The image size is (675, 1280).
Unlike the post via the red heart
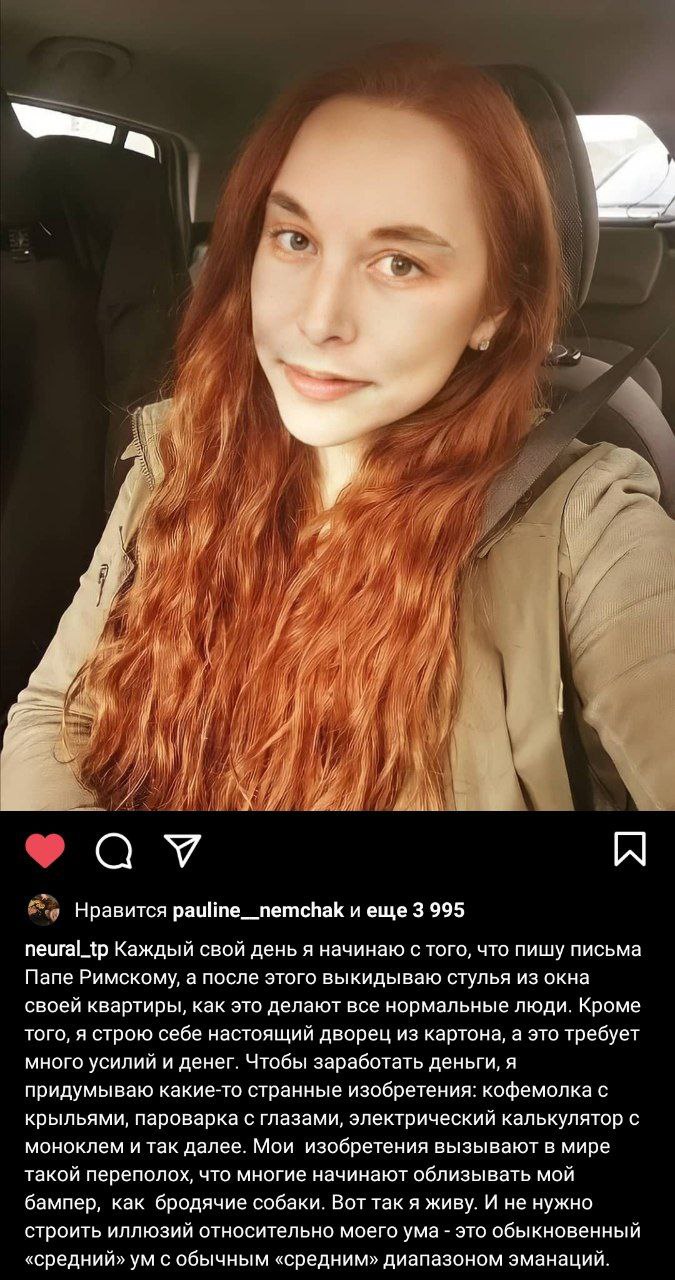(45, 850)
